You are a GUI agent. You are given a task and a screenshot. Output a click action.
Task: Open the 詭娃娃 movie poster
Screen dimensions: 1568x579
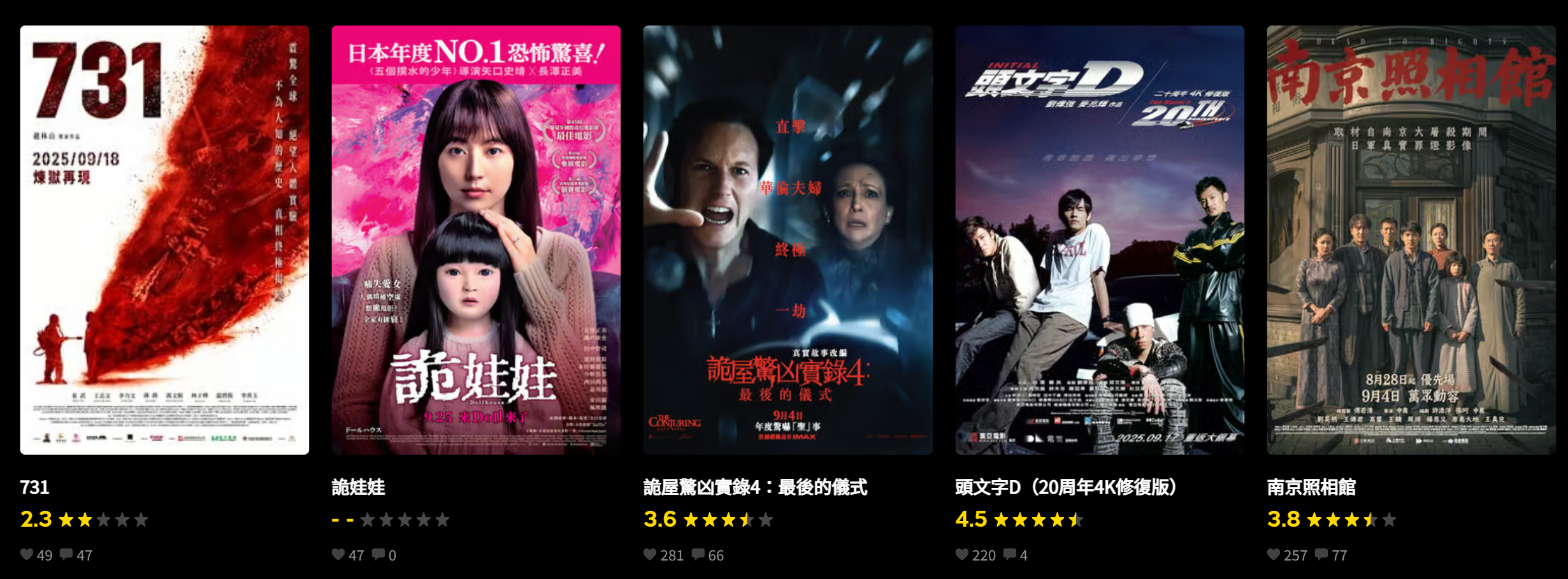[476, 240]
